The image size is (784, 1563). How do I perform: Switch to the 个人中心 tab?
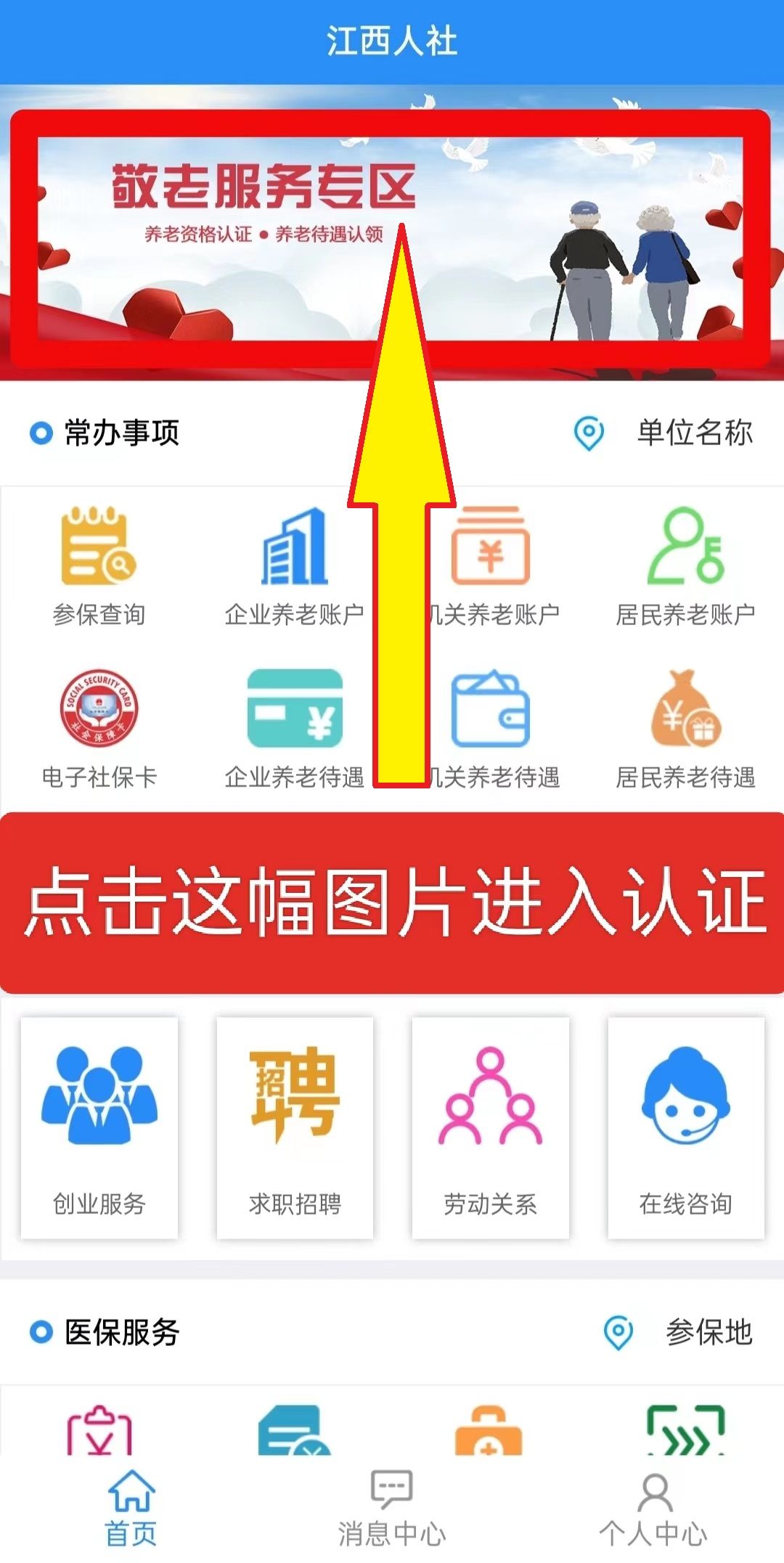tap(653, 1508)
